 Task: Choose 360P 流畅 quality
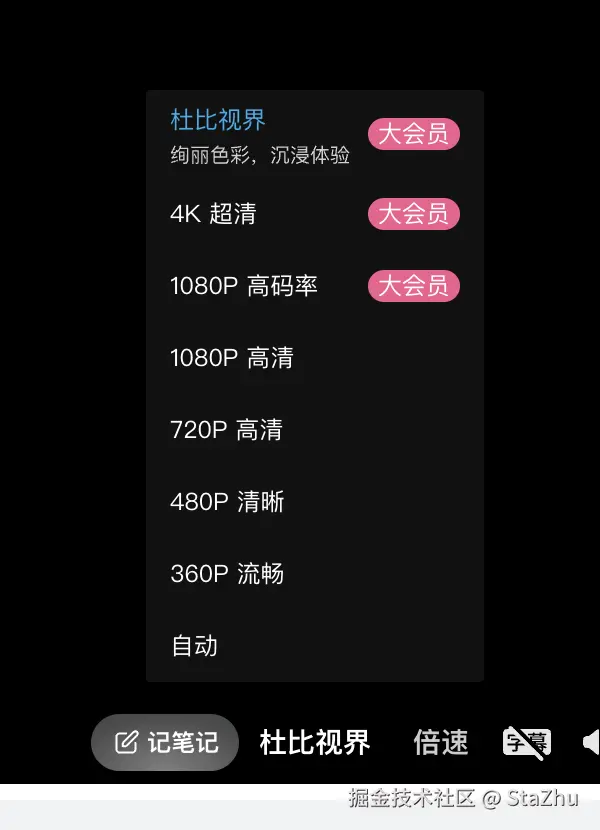227,574
